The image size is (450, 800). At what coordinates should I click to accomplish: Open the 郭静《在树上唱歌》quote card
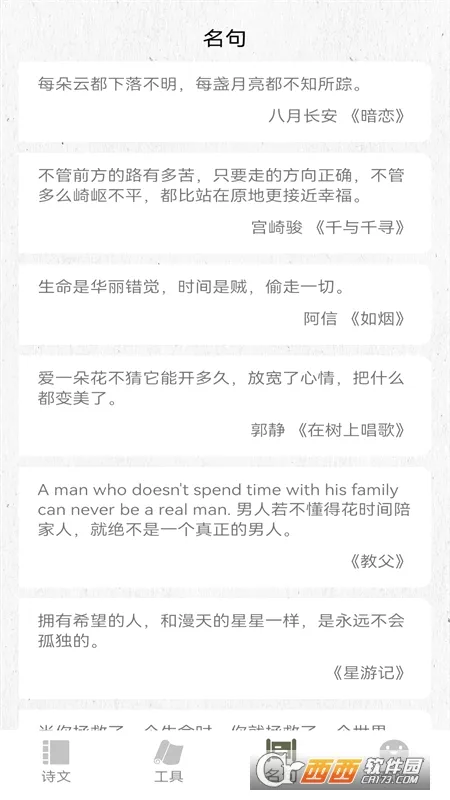[x=225, y=404]
